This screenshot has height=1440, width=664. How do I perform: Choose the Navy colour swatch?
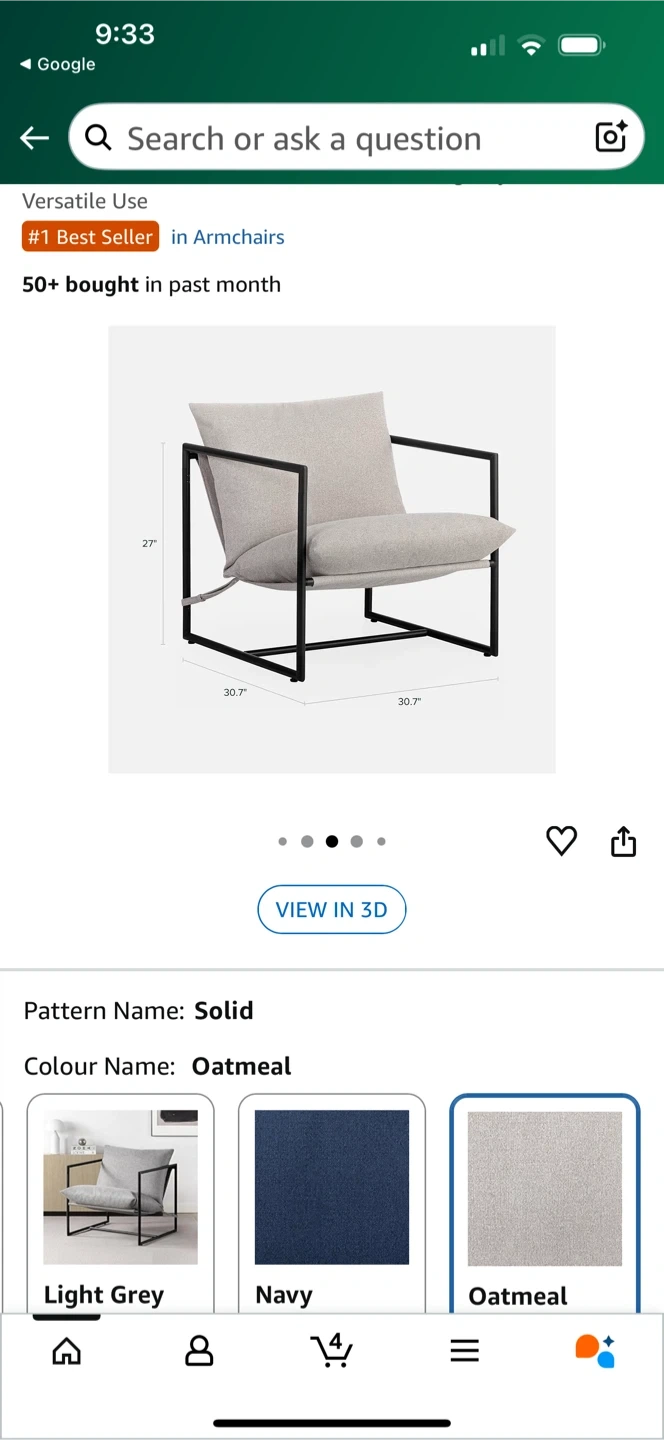[x=332, y=1200]
